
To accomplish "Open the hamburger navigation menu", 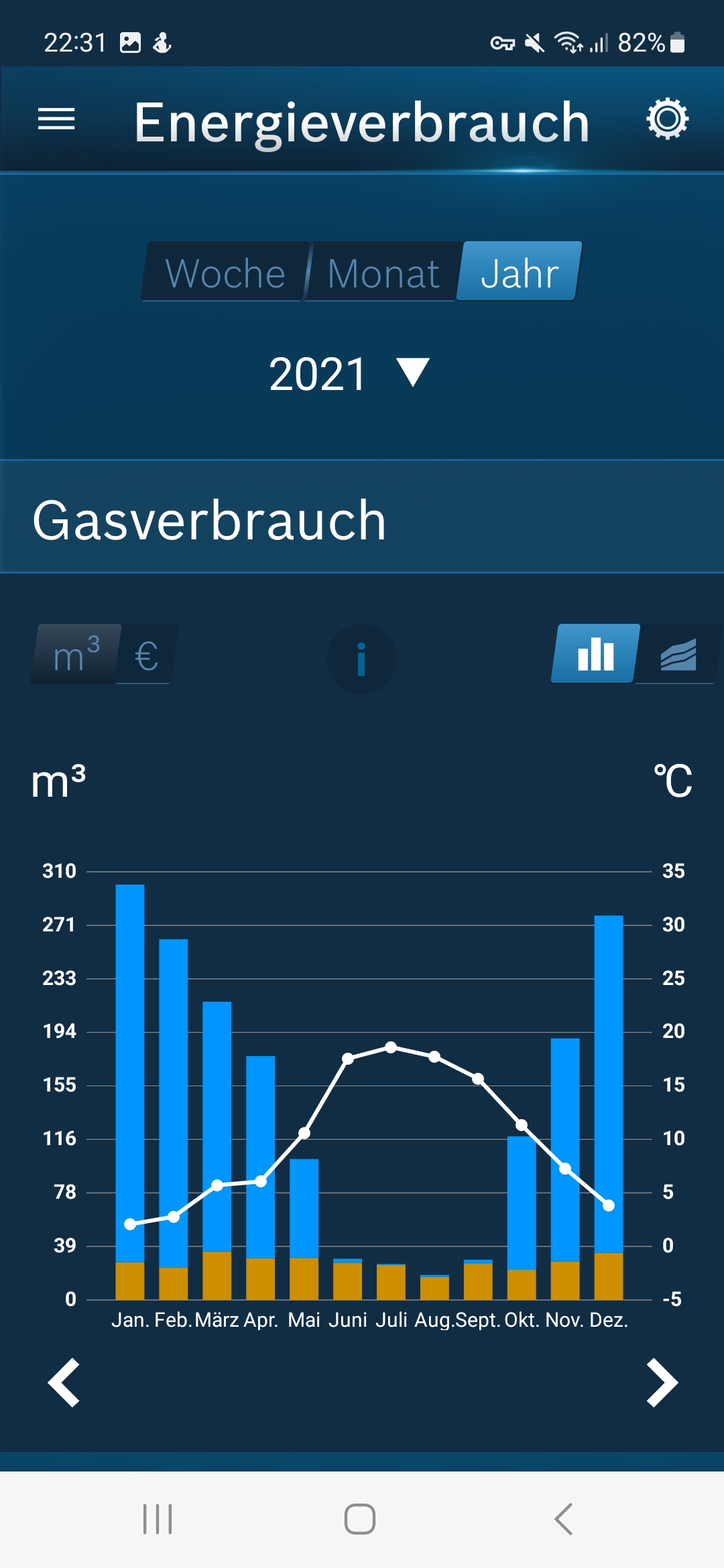I will (56, 119).
